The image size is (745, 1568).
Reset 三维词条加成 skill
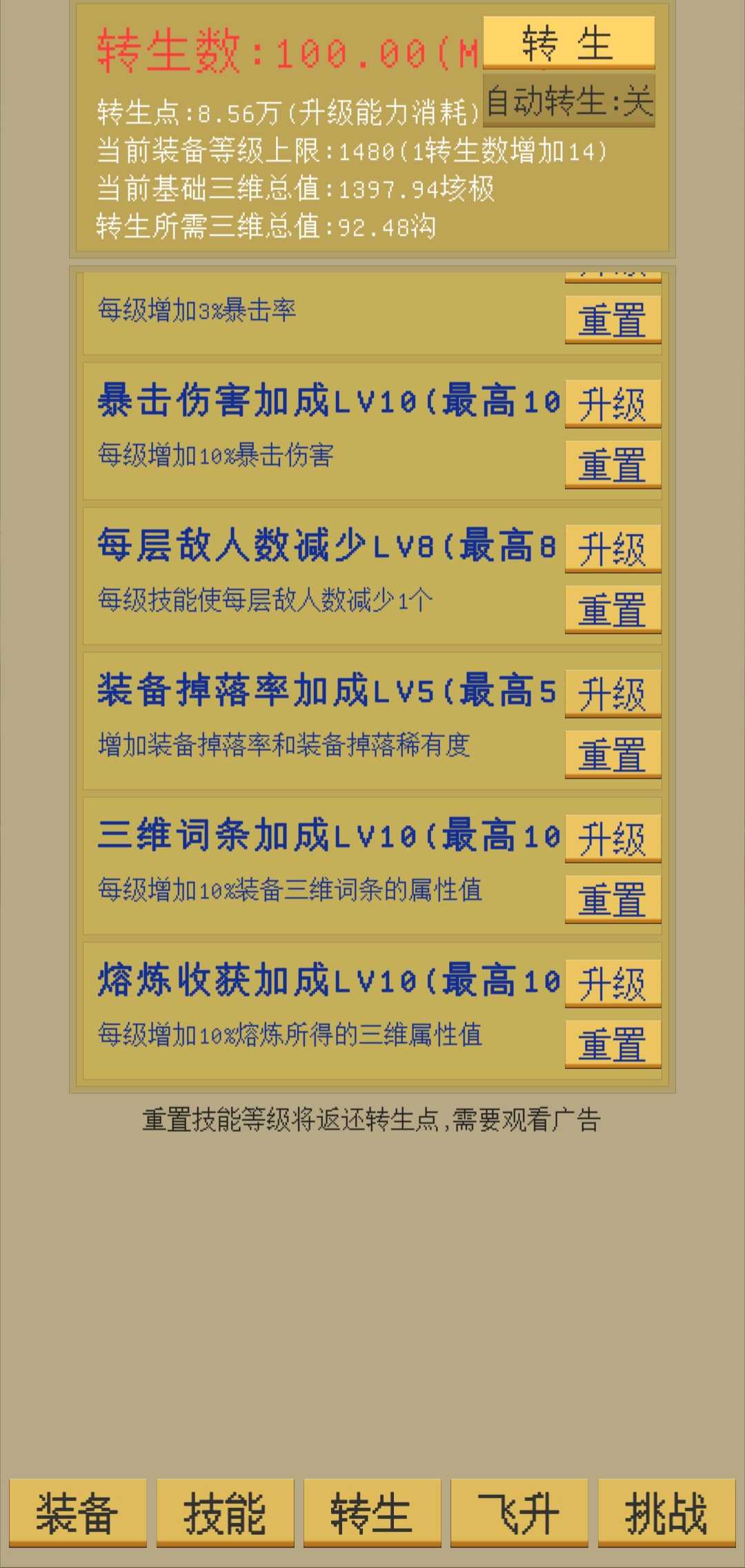tap(613, 899)
